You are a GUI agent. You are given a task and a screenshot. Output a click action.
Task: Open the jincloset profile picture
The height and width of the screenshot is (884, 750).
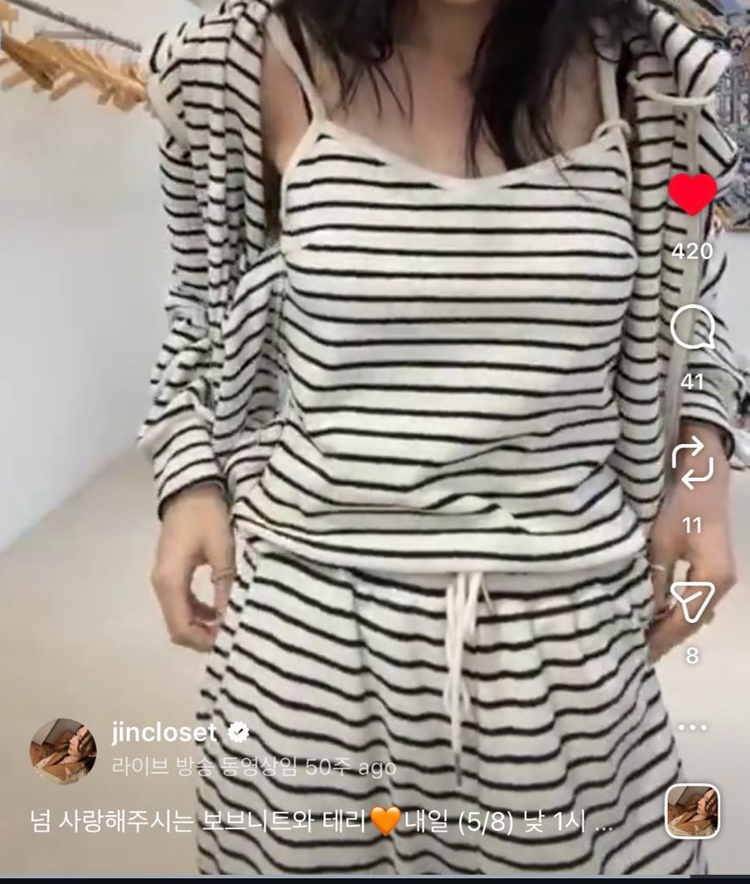(63, 750)
